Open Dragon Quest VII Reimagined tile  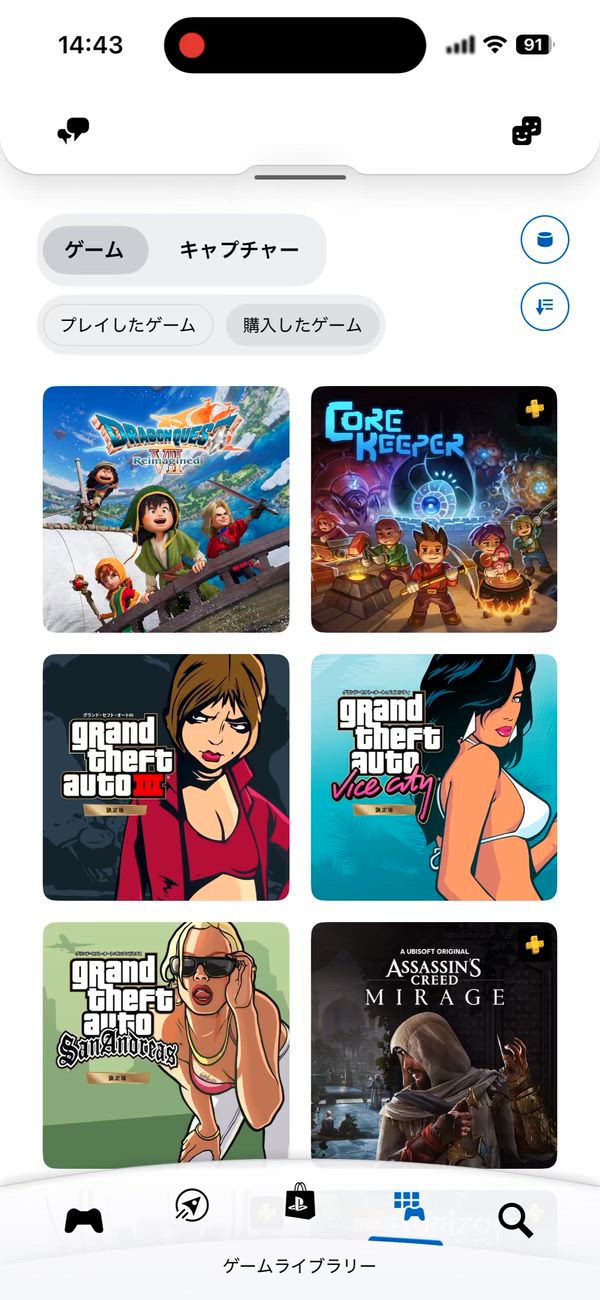point(166,509)
